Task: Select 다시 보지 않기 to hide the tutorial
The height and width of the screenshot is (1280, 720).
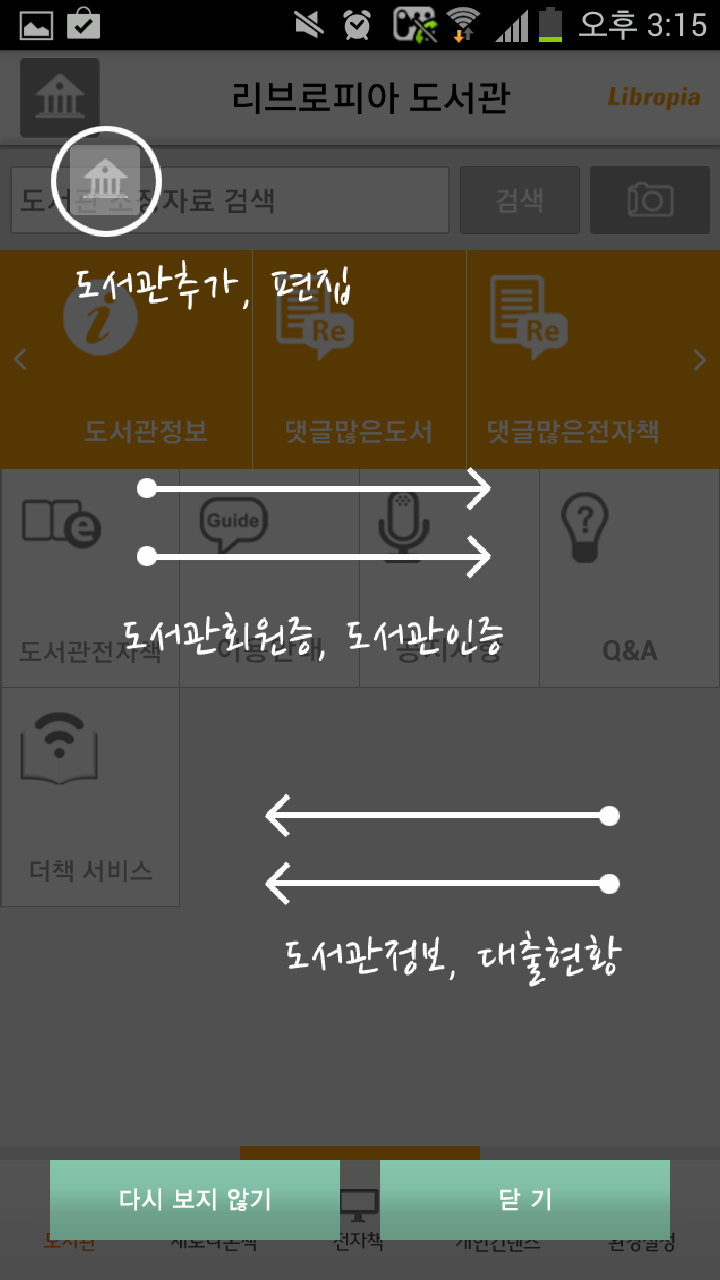Action: click(x=195, y=1199)
